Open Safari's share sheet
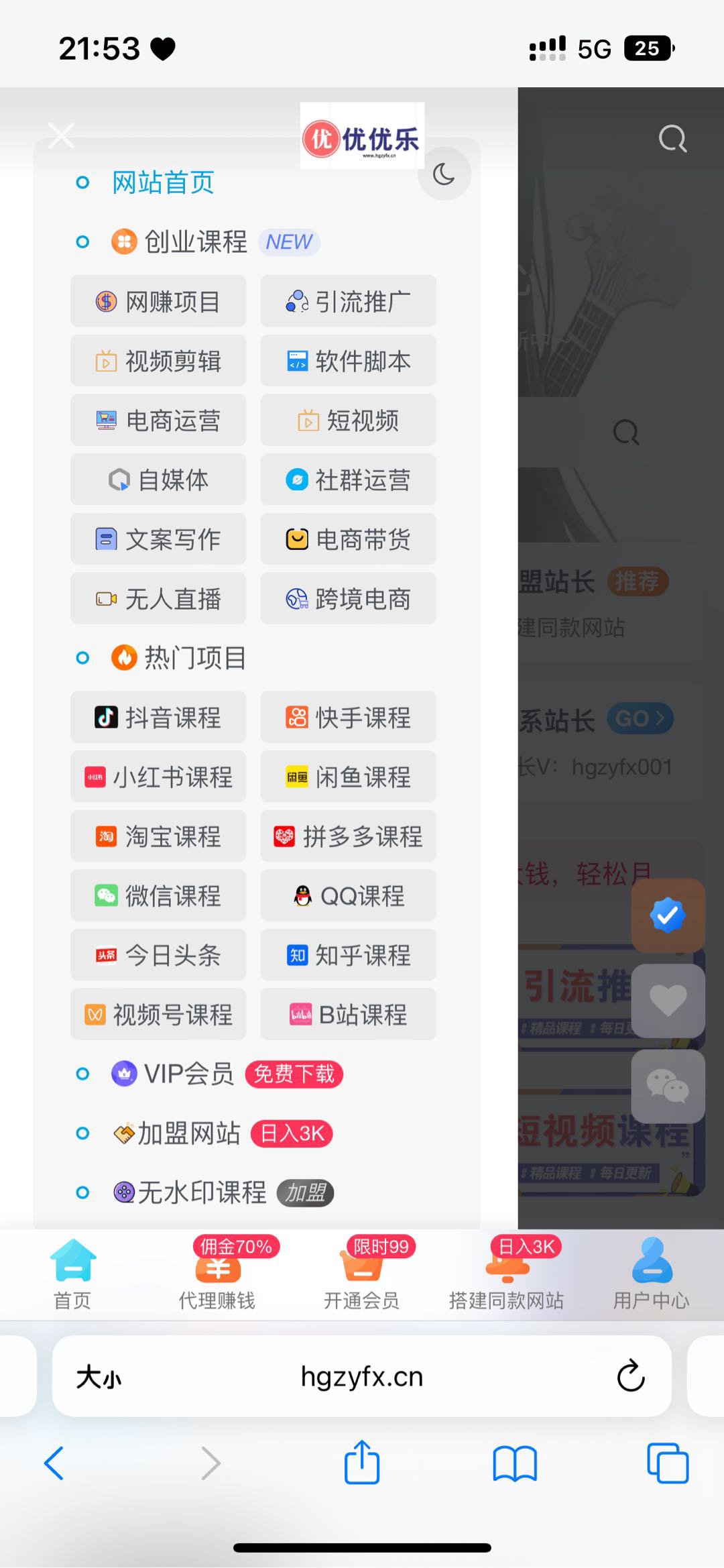Screen dimensions: 724x1568 point(362,1462)
